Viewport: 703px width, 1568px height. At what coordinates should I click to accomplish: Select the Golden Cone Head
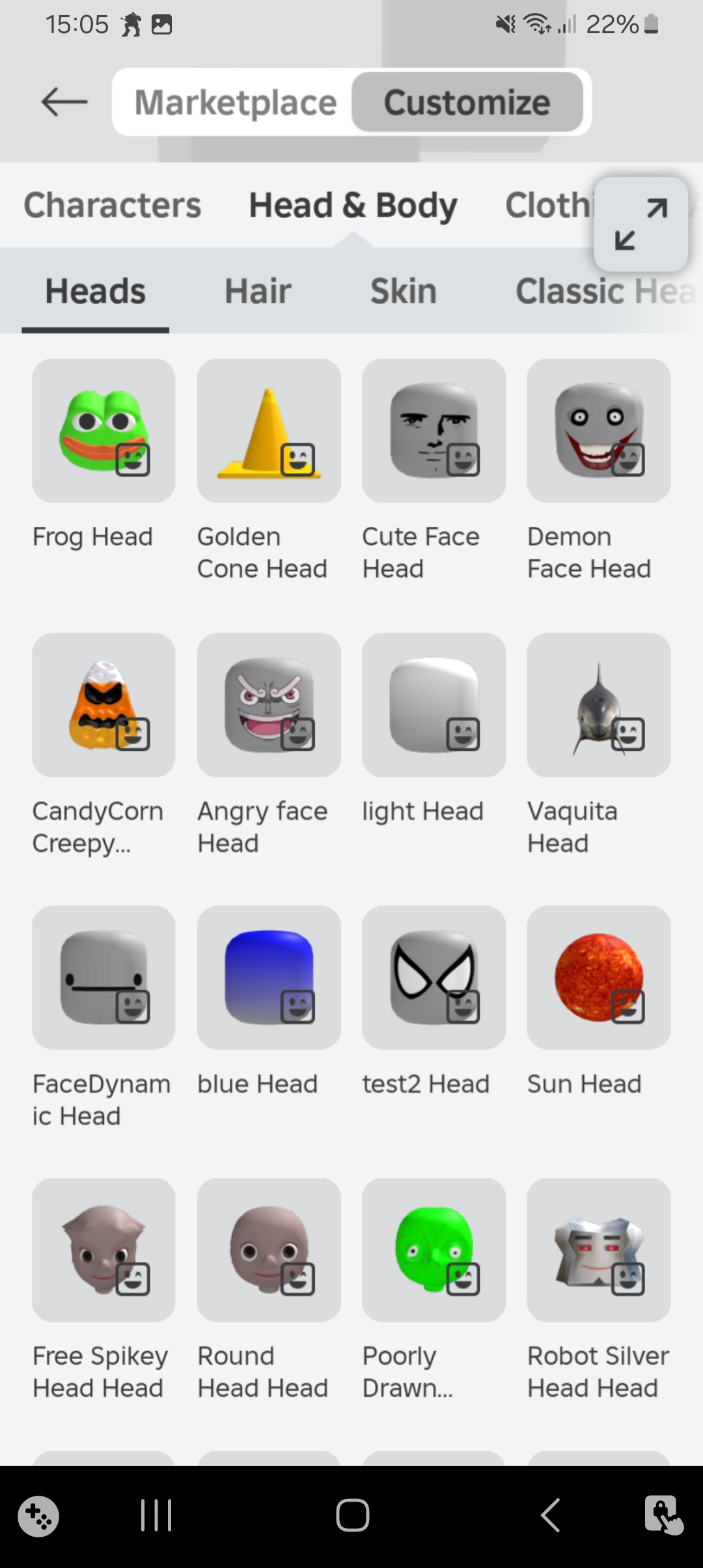tap(269, 430)
